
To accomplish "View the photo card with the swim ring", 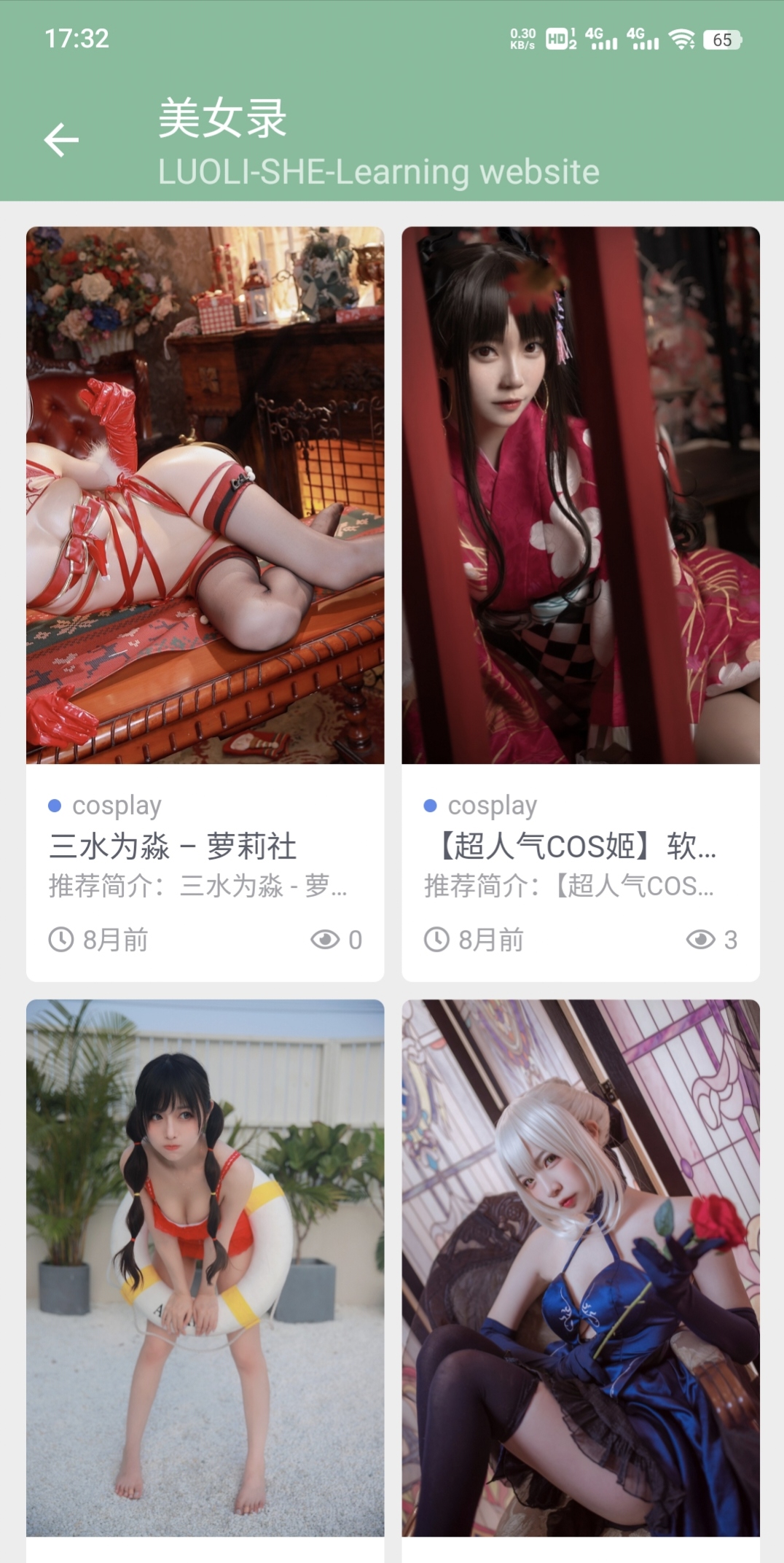I will 205,1268.
